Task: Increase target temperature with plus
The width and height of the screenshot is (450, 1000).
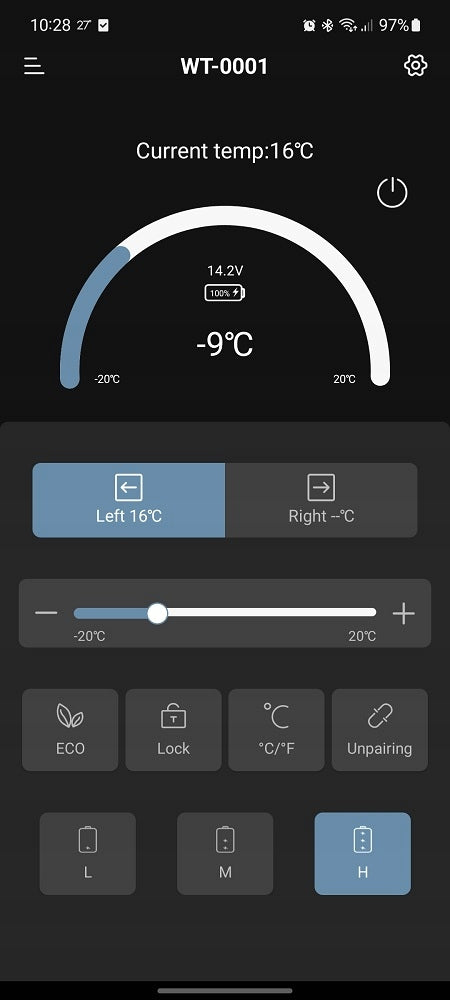Action: pos(403,614)
